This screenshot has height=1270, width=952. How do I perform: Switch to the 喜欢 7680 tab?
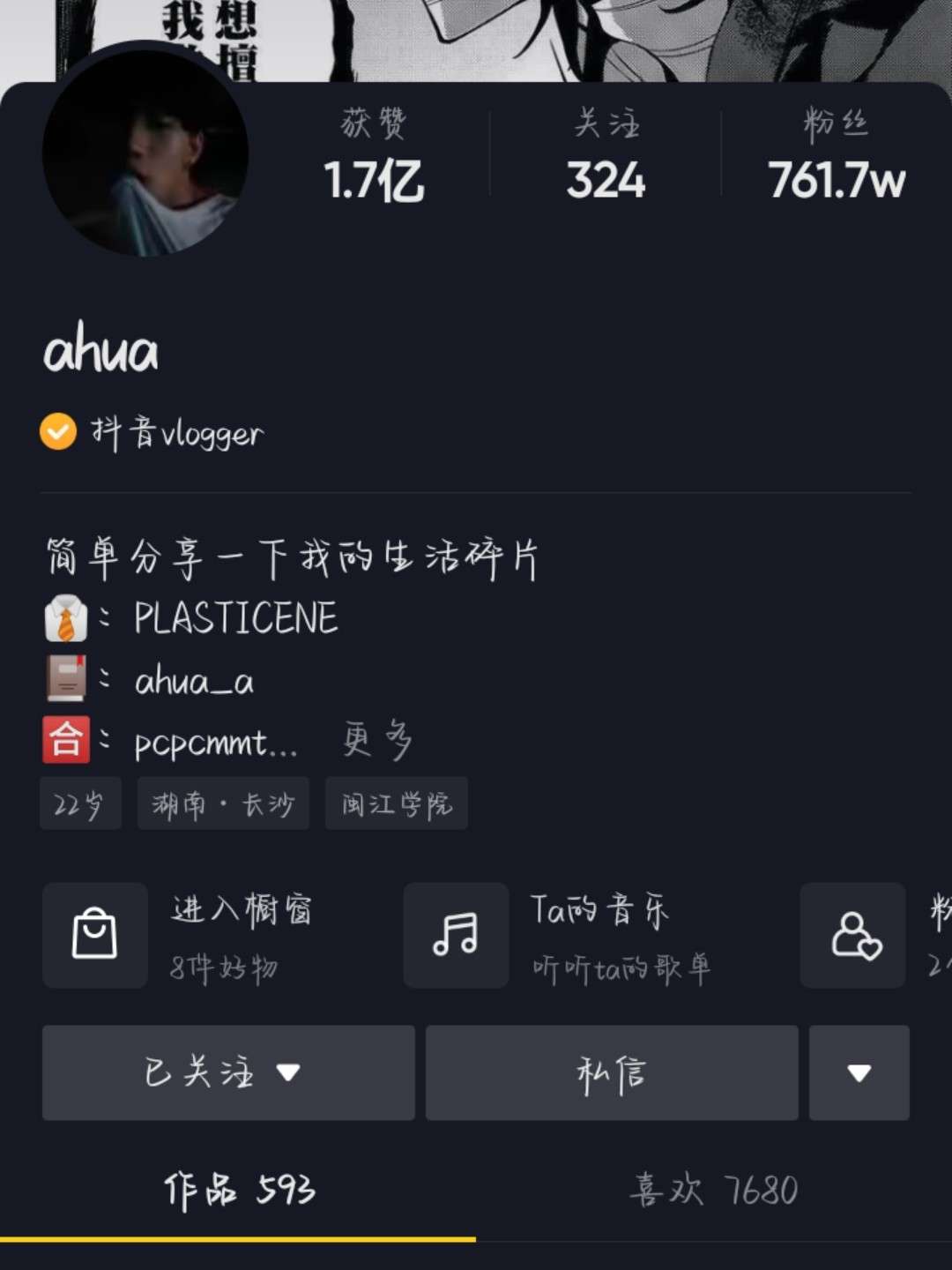point(713,1191)
